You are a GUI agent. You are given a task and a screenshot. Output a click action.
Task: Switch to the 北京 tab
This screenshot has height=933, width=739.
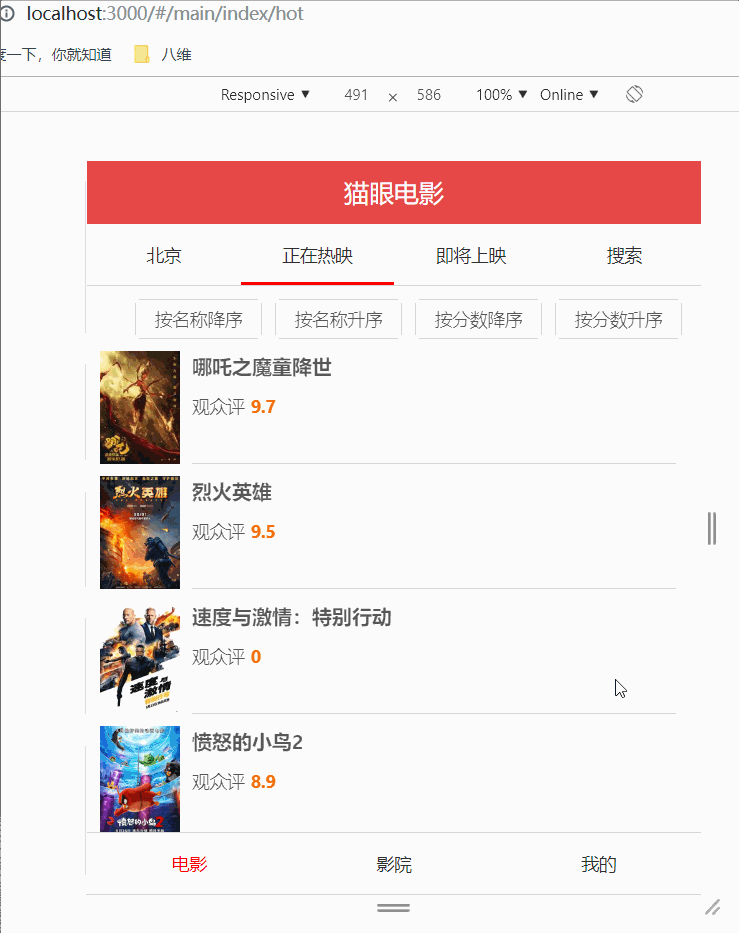[163, 255]
